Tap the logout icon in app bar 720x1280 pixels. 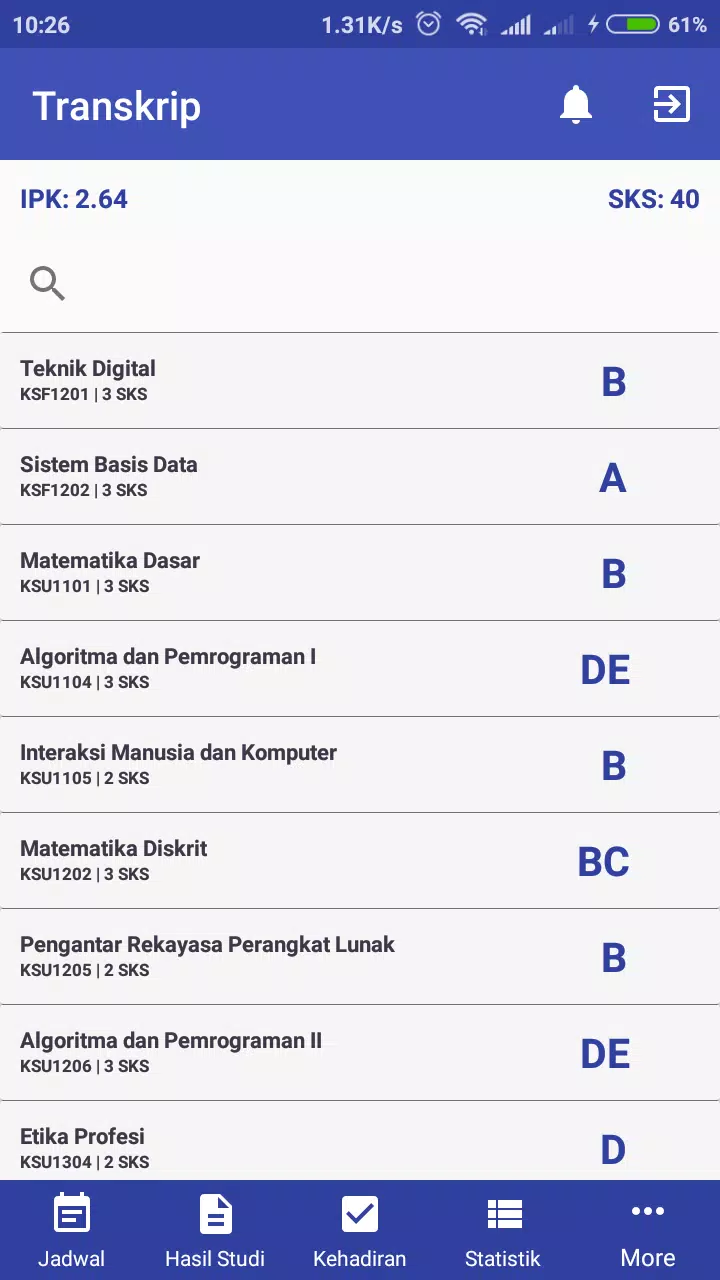tap(671, 104)
